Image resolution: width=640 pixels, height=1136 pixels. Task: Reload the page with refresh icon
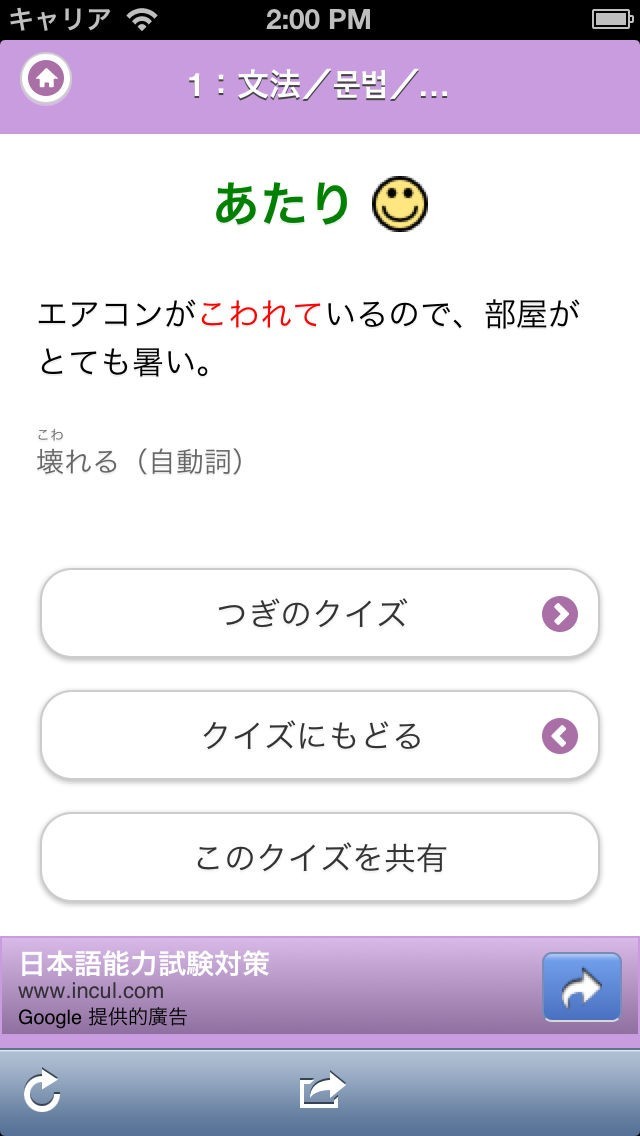[42, 1091]
